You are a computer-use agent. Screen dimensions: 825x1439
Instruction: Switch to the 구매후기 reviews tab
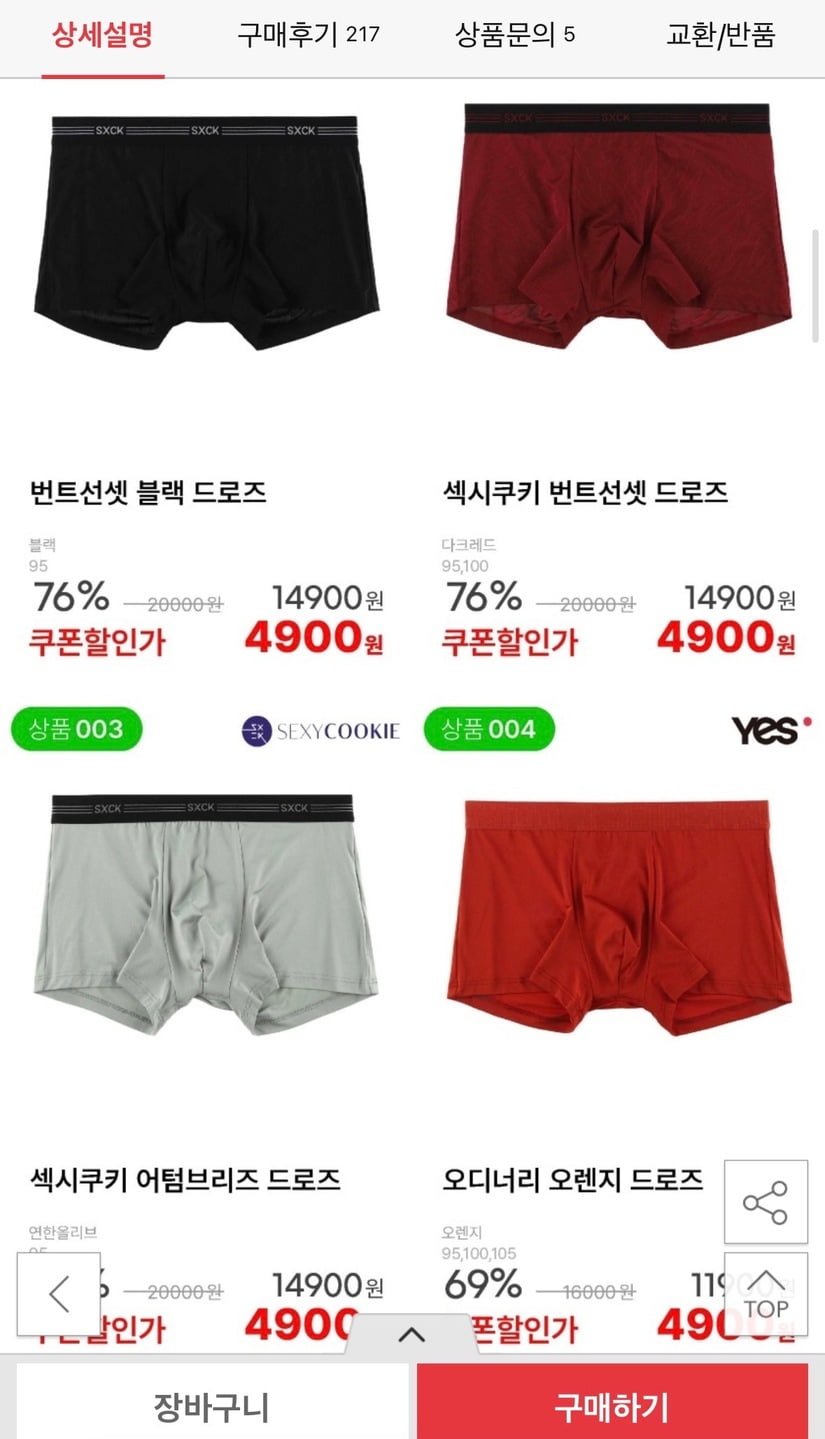[x=308, y=35]
